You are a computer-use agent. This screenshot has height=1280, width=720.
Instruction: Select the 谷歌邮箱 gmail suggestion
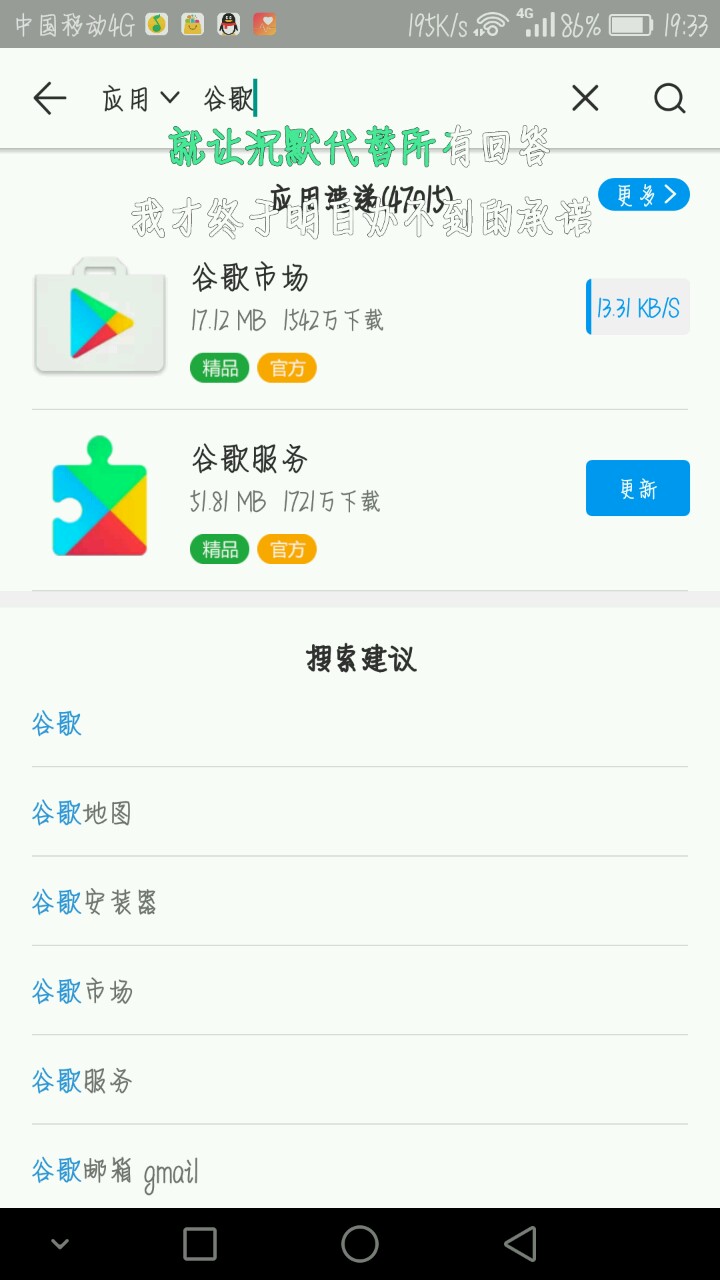click(115, 1170)
